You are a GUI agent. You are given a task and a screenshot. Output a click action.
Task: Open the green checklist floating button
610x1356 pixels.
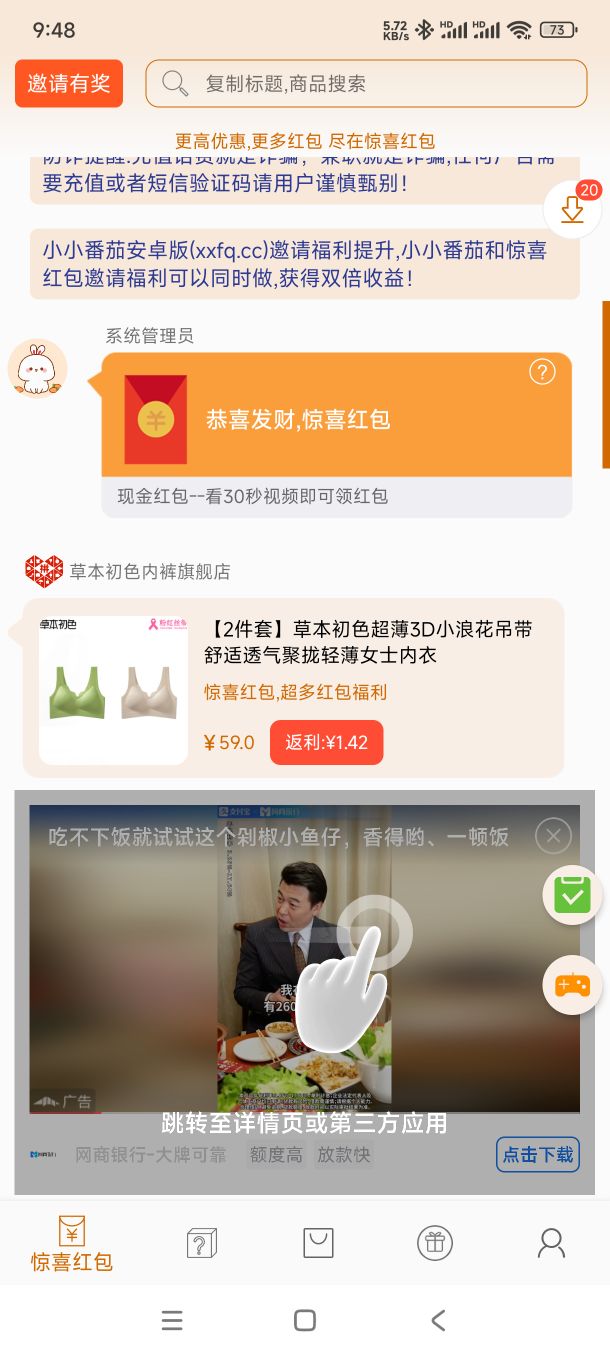573,894
